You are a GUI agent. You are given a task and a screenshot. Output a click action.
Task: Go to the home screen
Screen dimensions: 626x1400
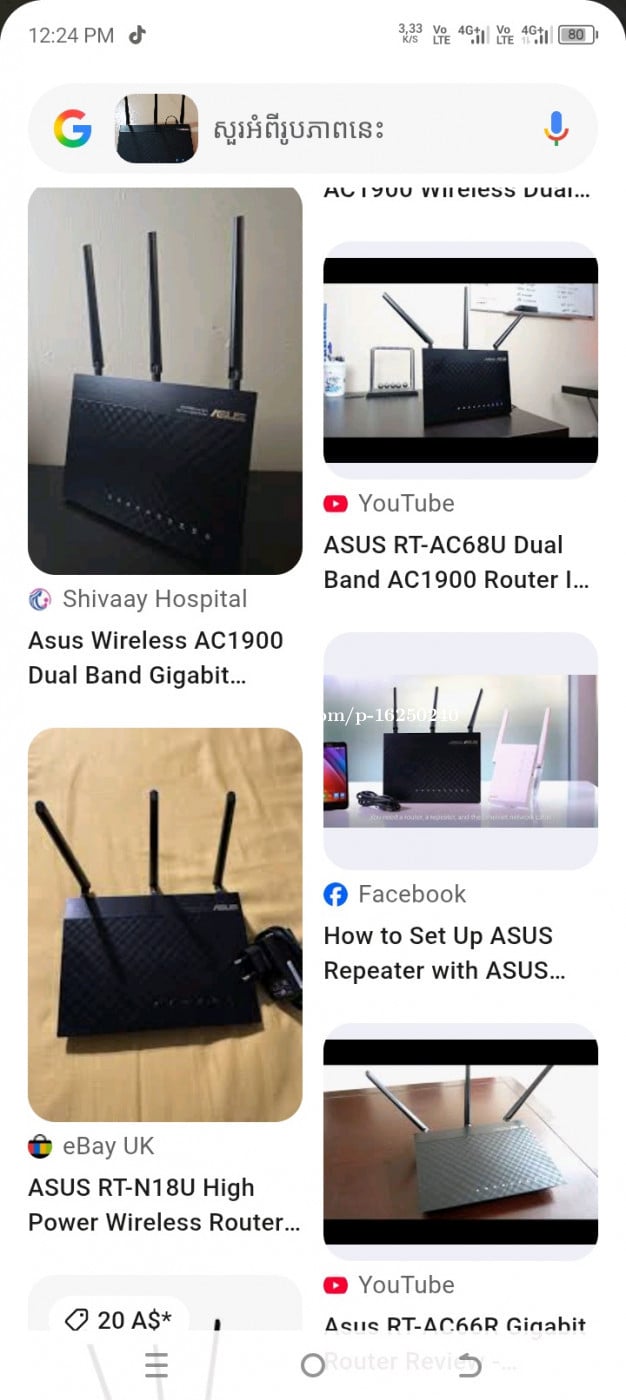[x=313, y=1365]
